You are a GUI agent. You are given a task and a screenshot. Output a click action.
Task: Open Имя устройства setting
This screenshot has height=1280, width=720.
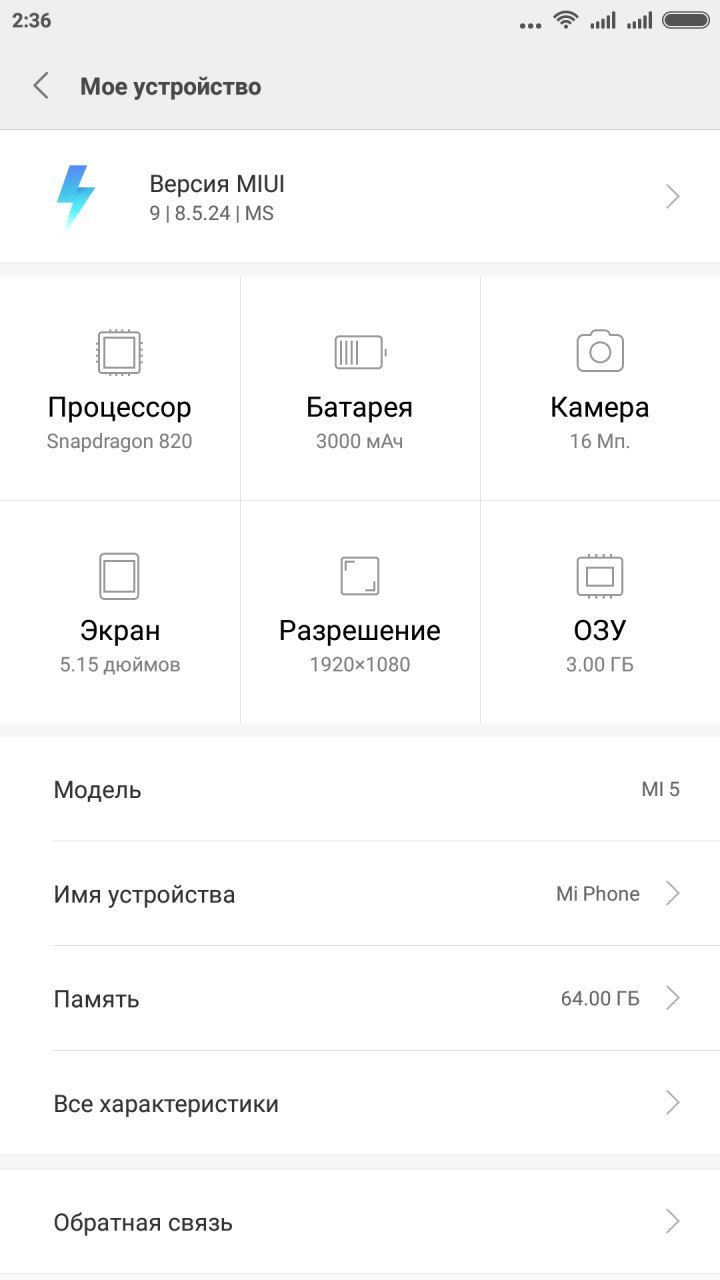pyautogui.click(x=360, y=893)
